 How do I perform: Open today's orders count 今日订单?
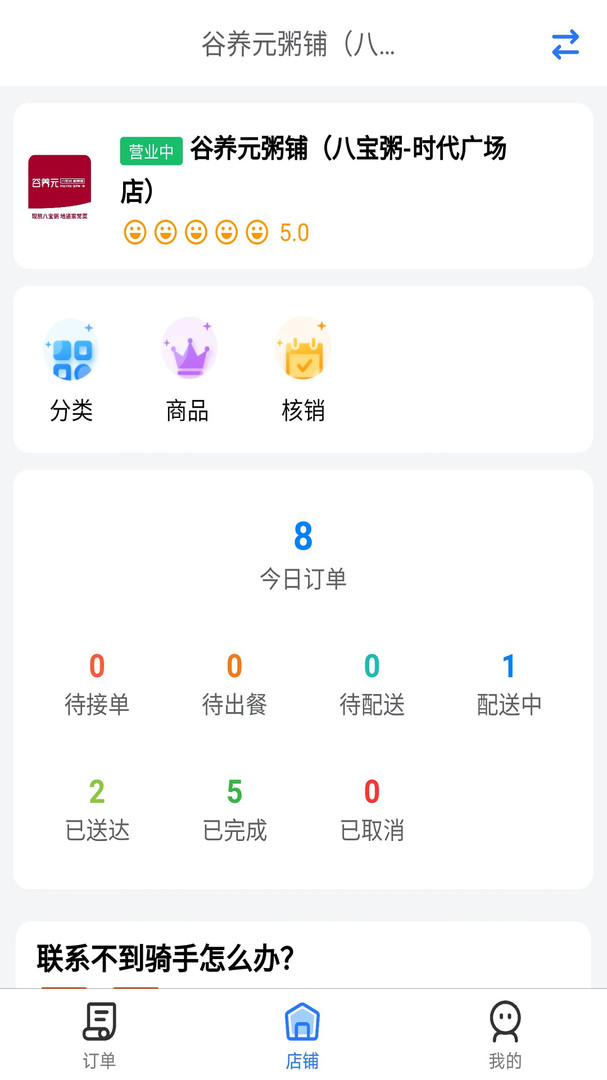[x=303, y=554]
